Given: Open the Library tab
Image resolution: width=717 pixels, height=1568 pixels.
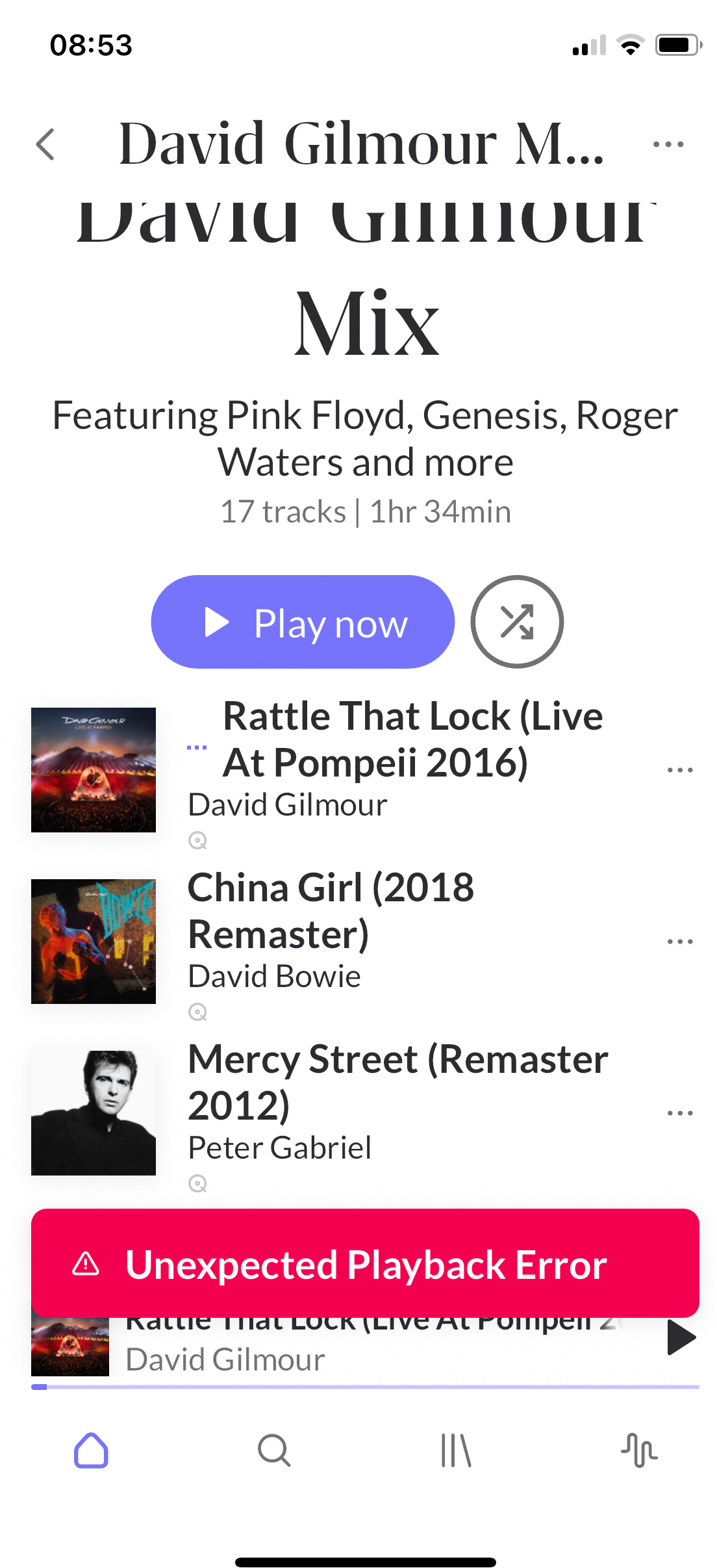Looking at the screenshot, I should (456, 1450).
